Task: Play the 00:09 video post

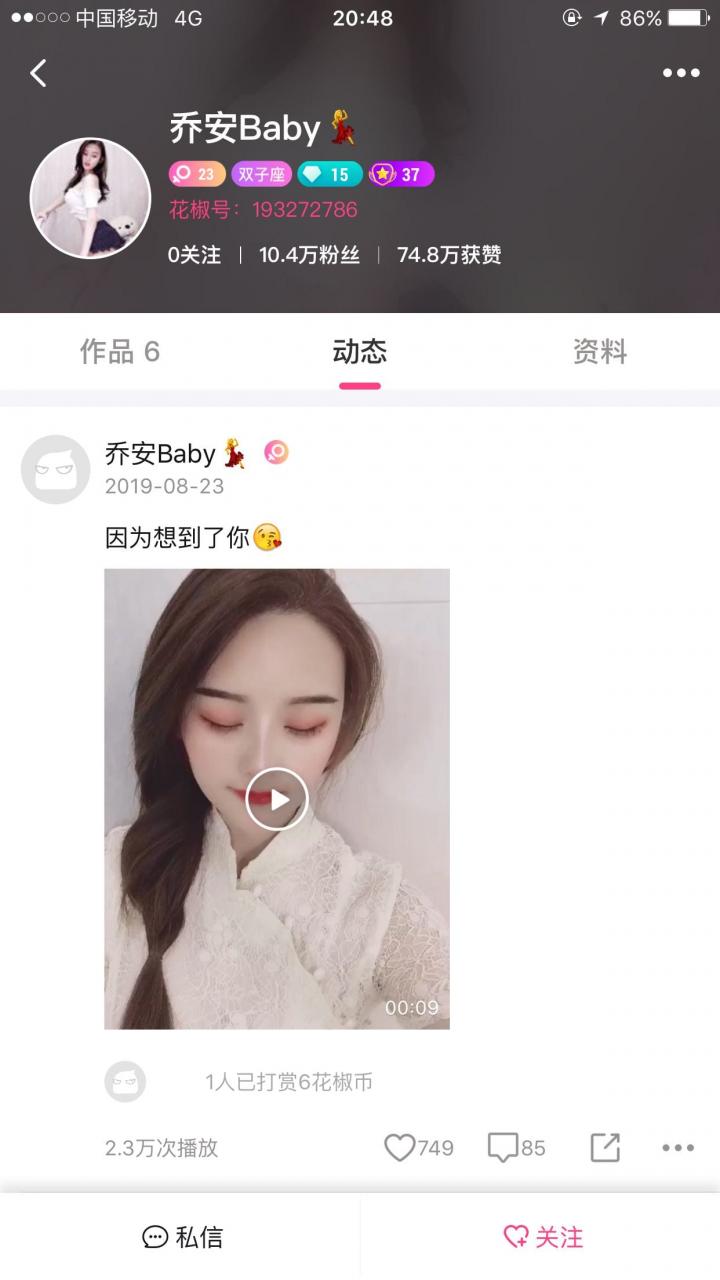Action: point(277,799)
